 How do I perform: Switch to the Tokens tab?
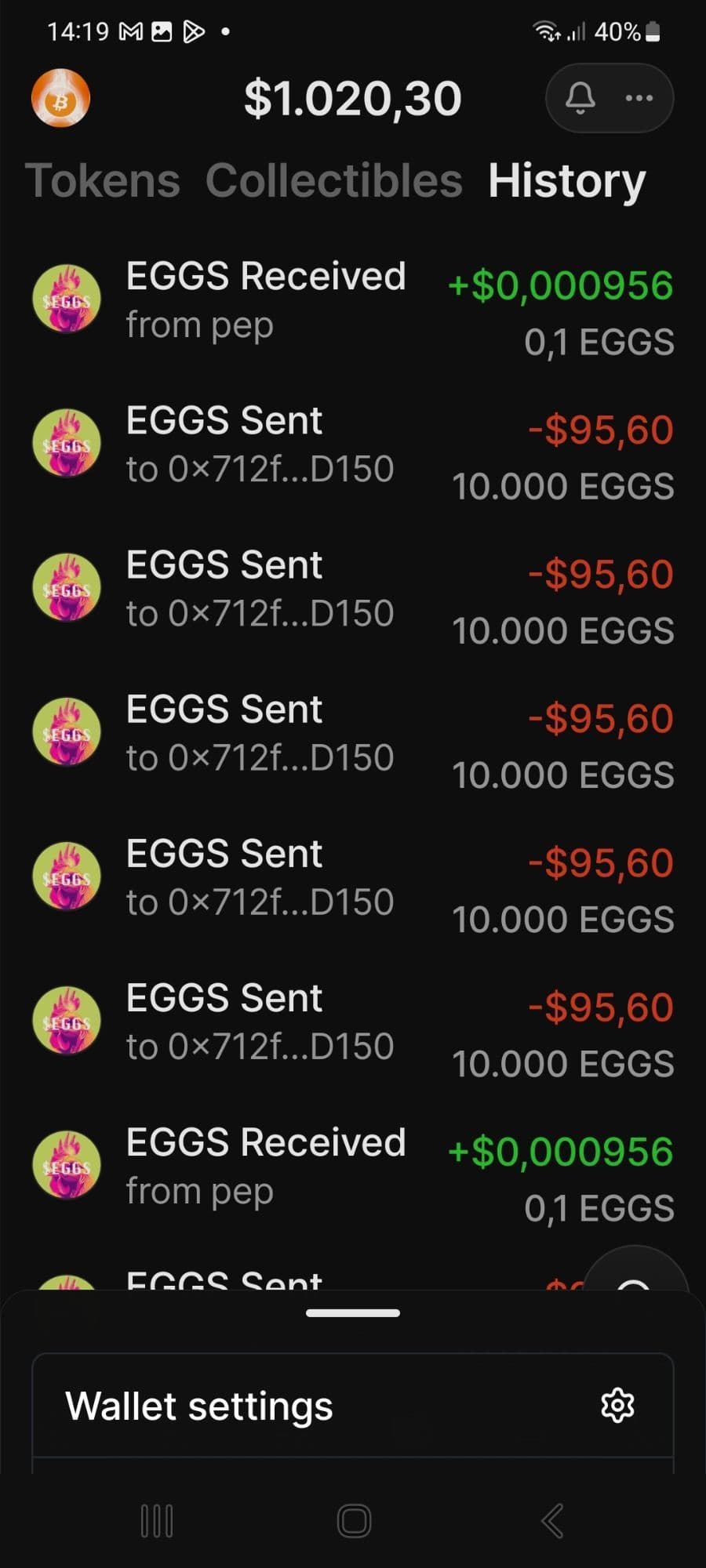[x=103, y=181]
